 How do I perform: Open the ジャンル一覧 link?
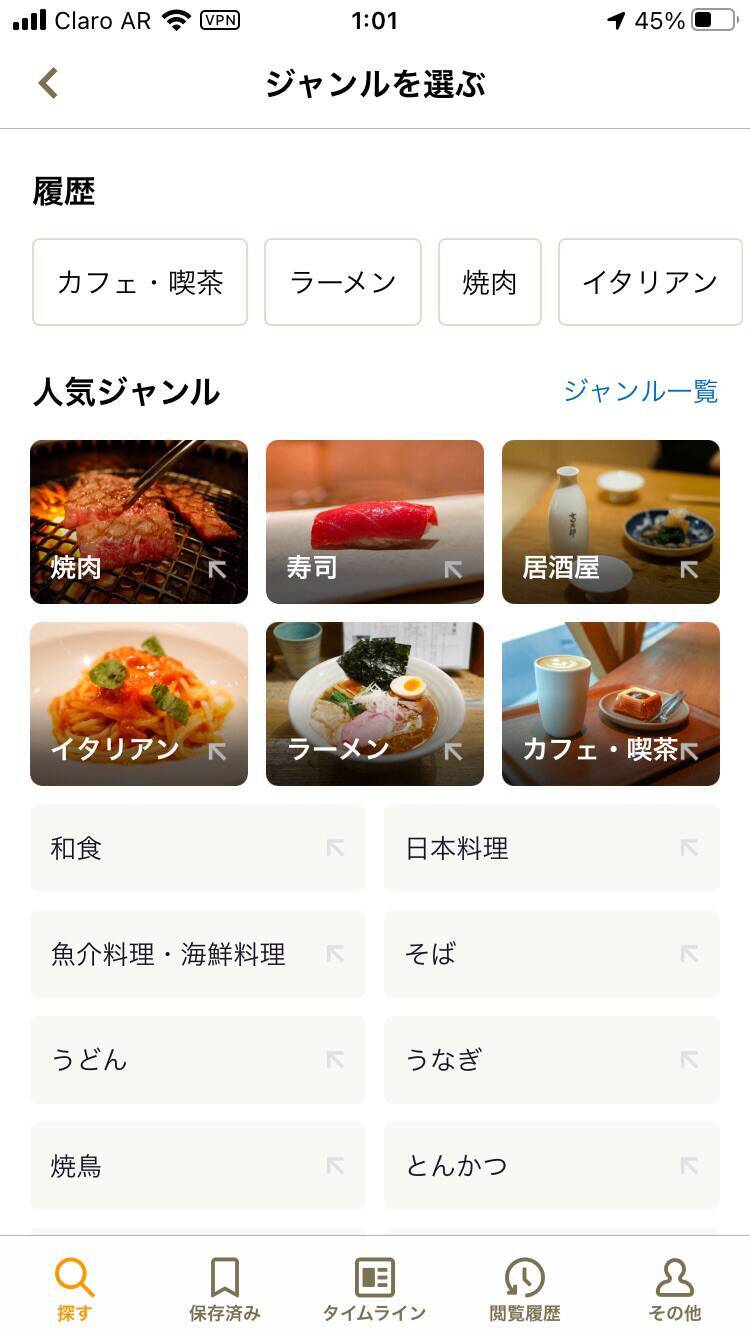(x=641, y=391)
